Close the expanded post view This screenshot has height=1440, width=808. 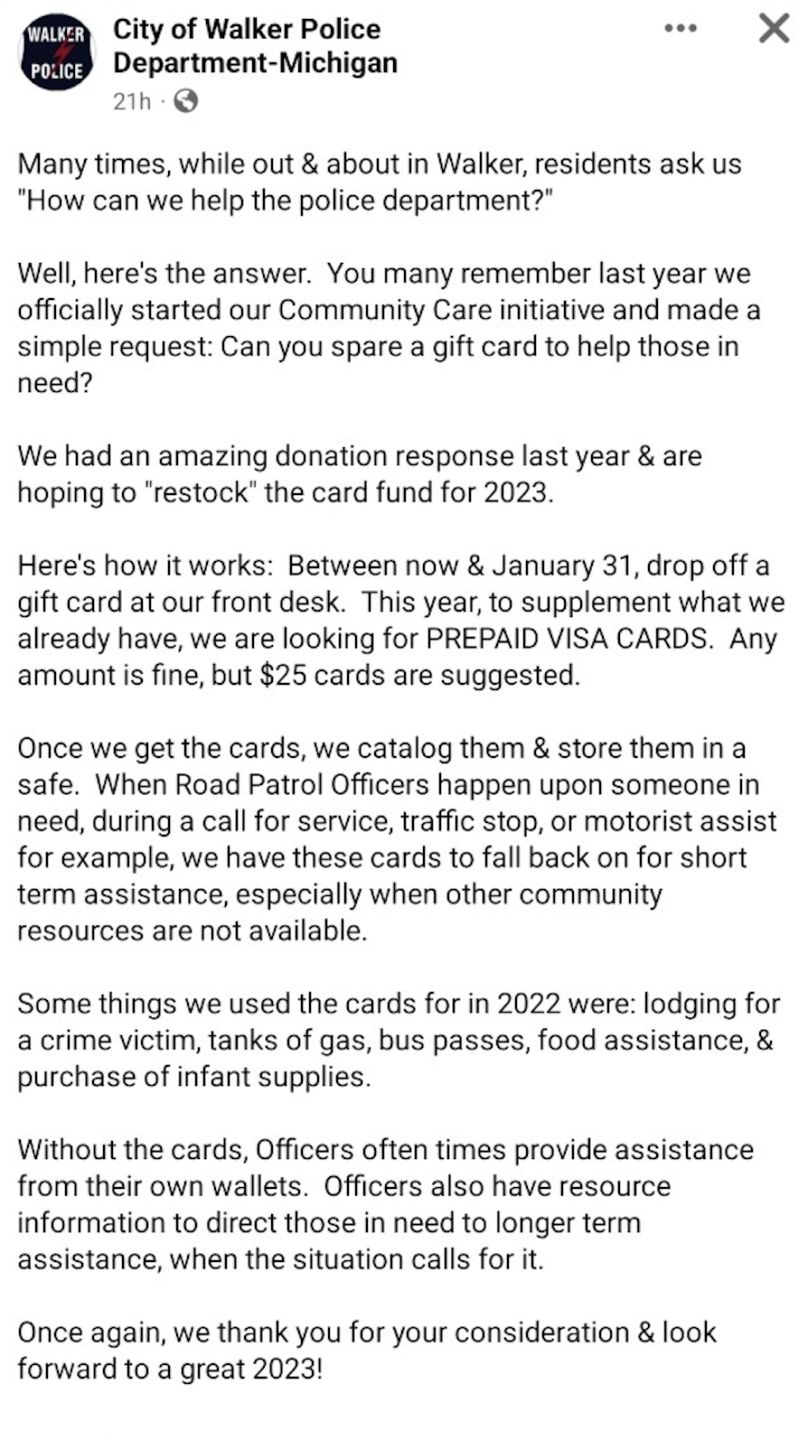[773, 29]
